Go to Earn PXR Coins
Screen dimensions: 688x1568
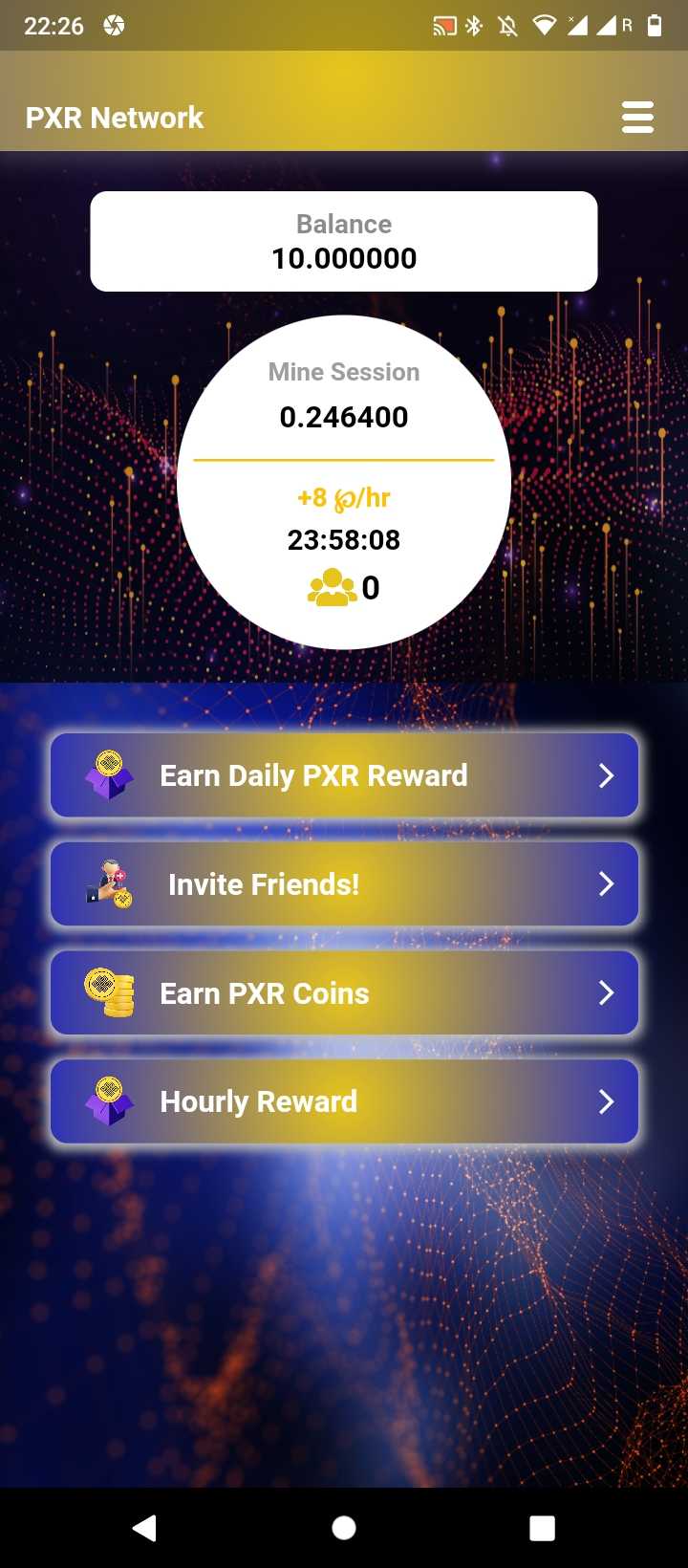tap(344, 993)
